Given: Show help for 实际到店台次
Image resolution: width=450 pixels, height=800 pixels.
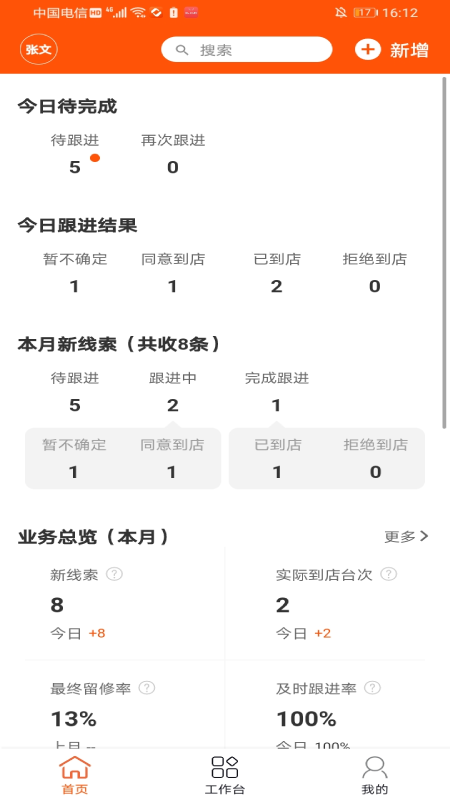Looking at the screenshot, I should (389, 574).
